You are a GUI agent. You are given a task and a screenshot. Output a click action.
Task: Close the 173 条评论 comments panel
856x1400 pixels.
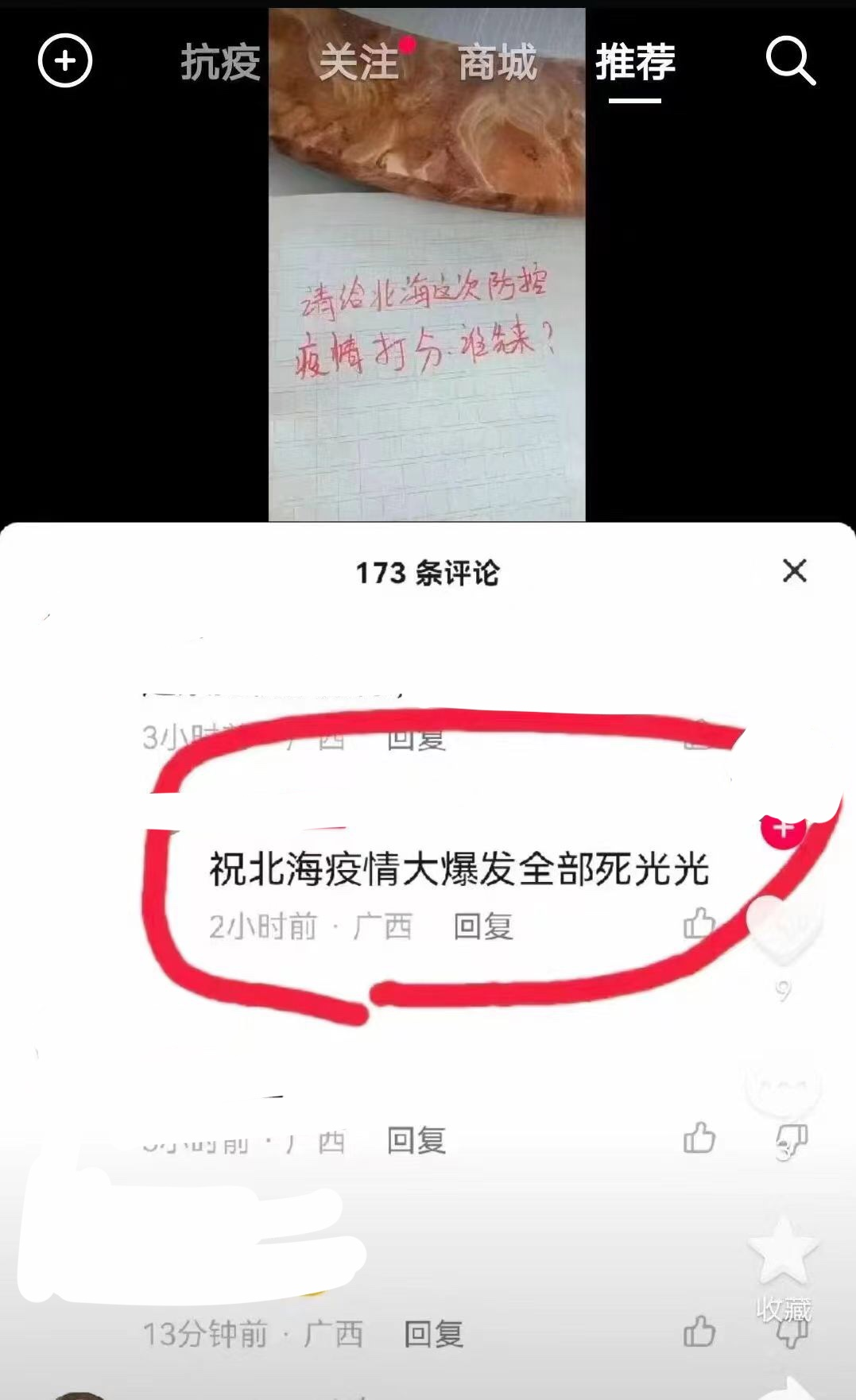[794, 570]
